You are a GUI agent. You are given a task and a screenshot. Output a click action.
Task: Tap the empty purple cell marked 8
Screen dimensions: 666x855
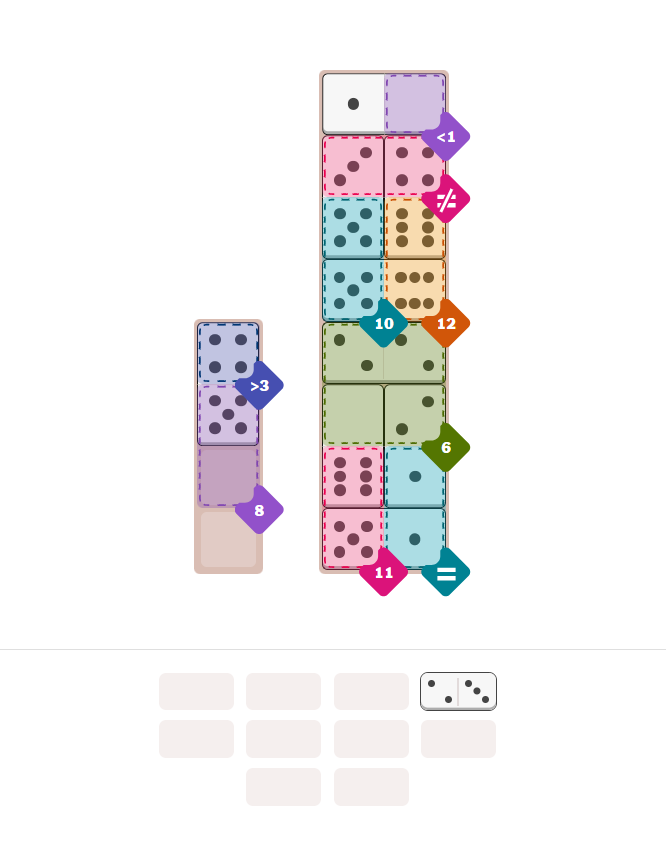[x=228, y=476]
